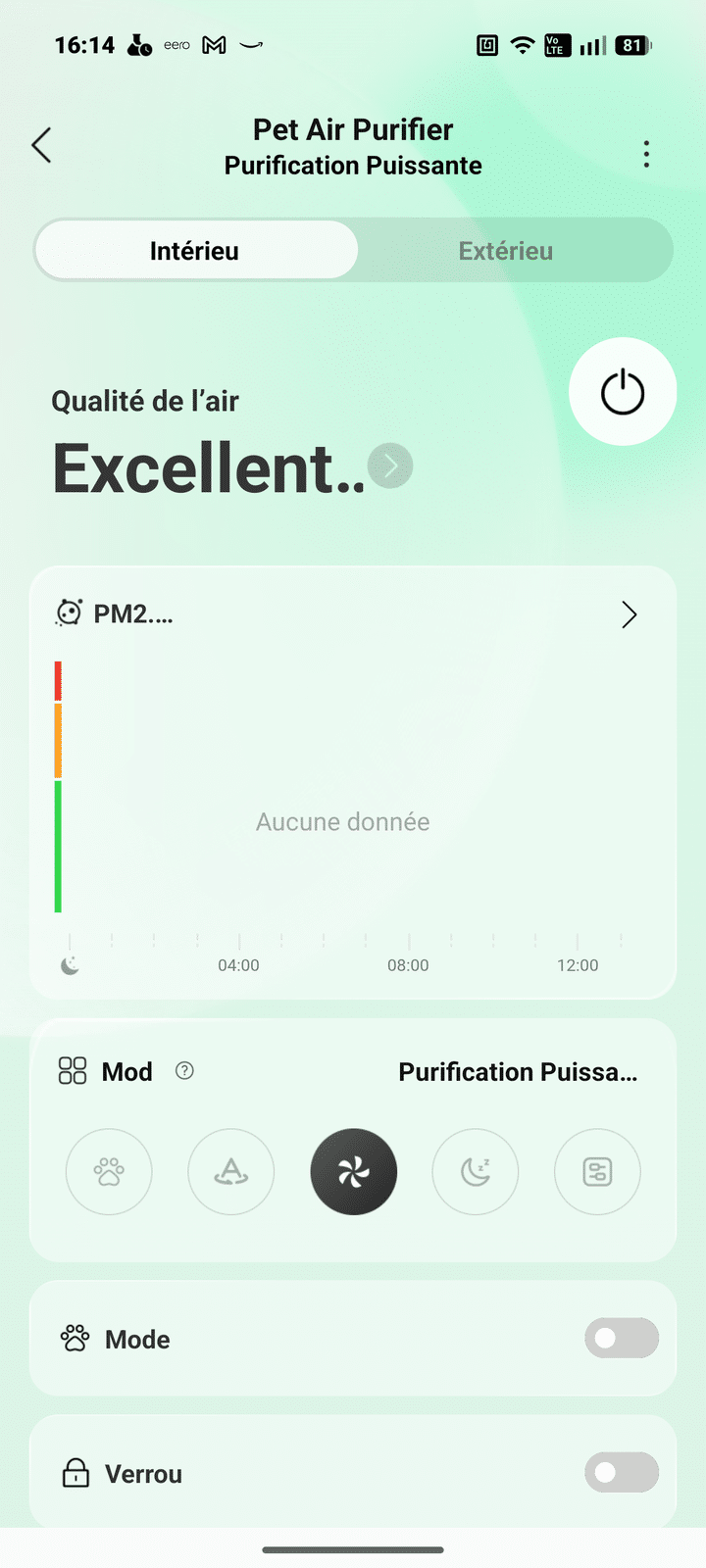Open the three-dot overflow menu
706x1568 pixels.
(646, 154)
